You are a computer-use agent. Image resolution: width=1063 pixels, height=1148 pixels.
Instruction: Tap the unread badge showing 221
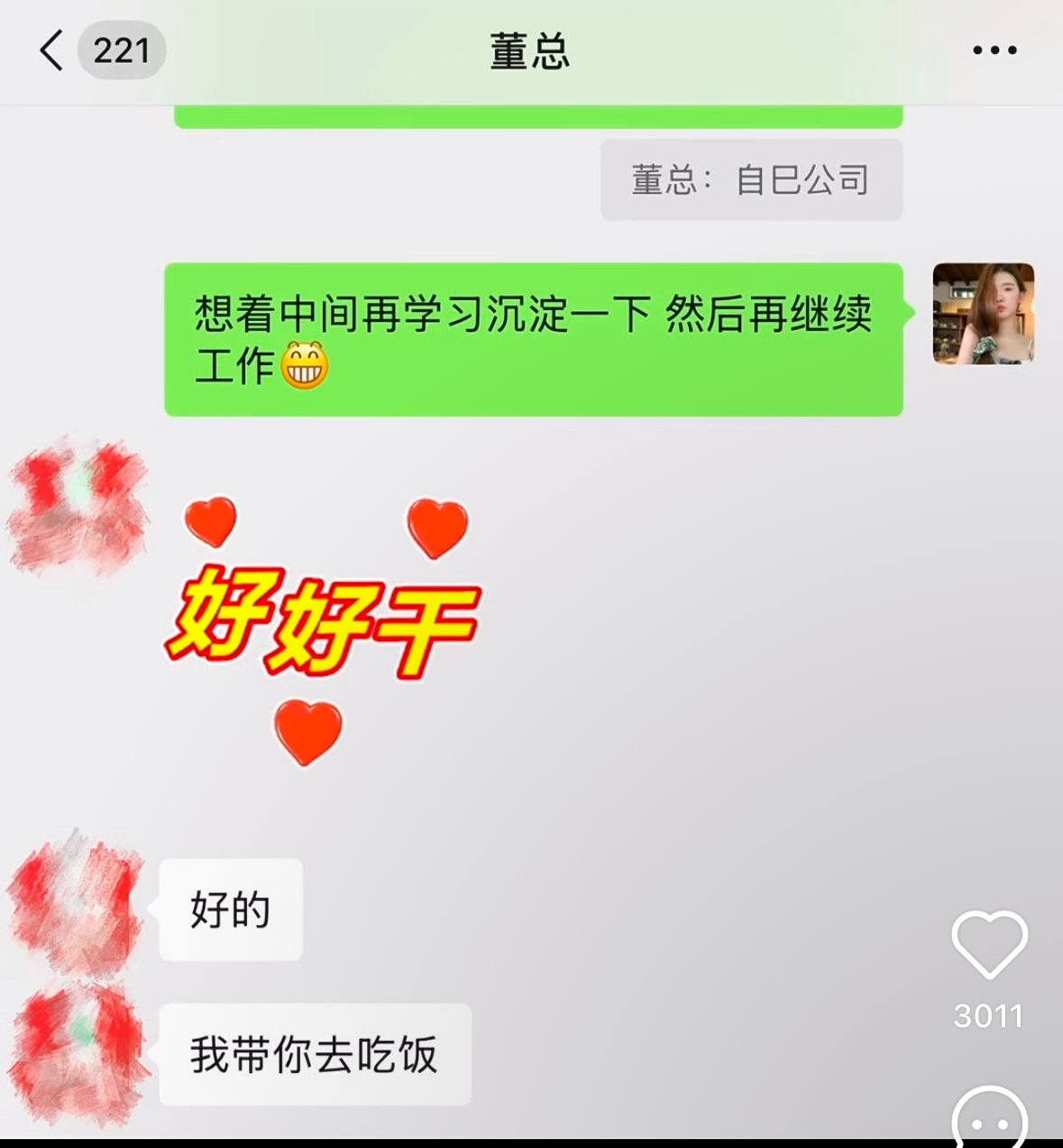[x=122, y=51]
